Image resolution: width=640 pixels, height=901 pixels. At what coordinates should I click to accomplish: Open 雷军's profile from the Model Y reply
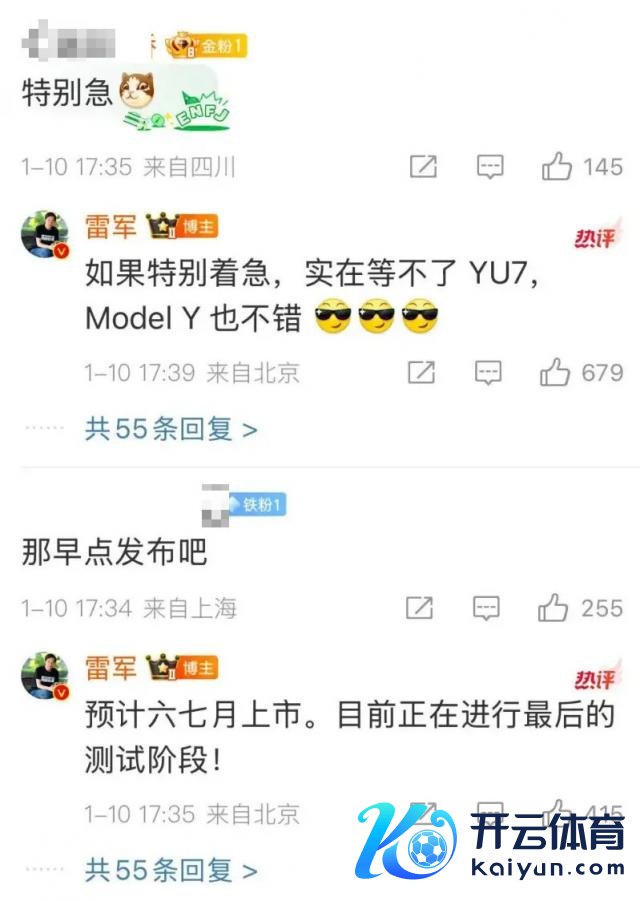(111, 227)
